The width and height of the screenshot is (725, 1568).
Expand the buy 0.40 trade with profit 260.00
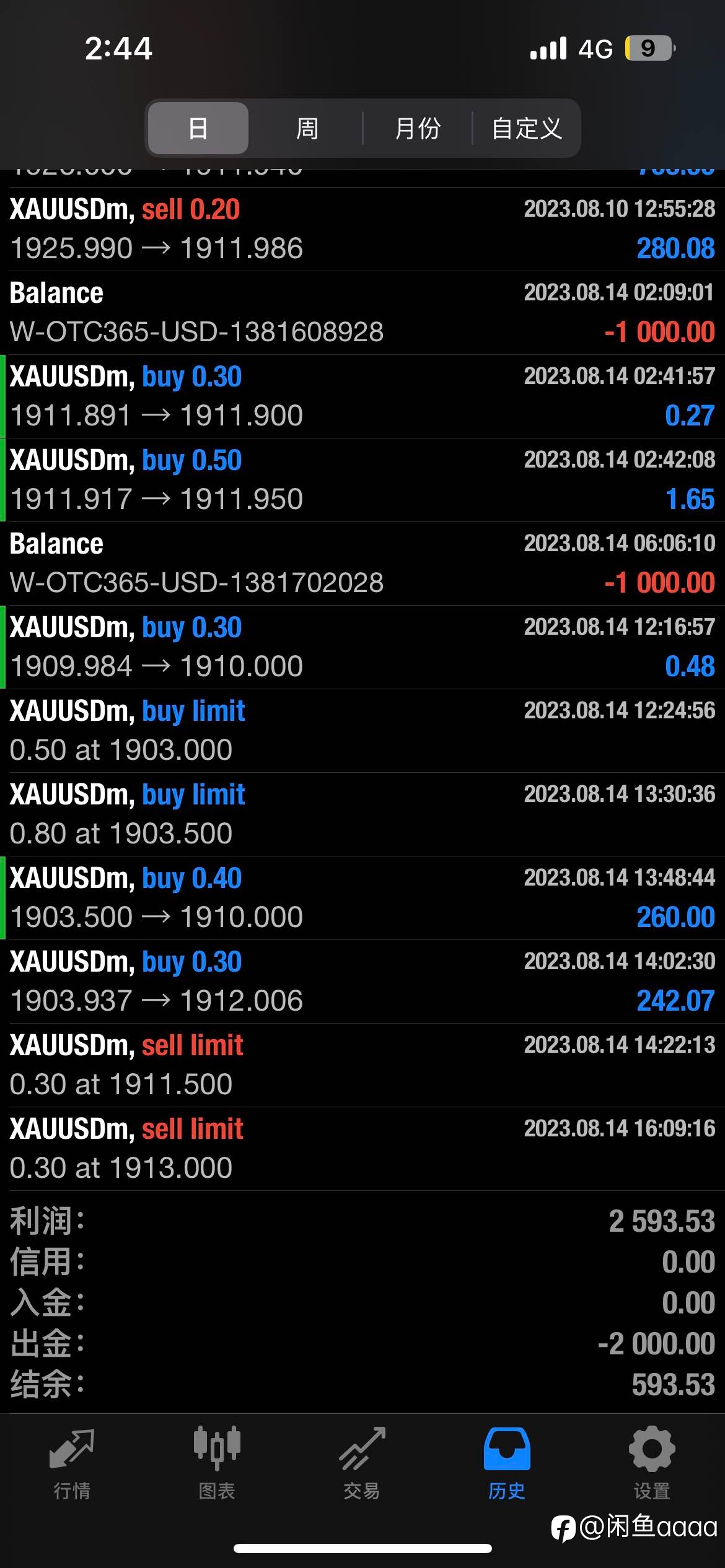(362, 898)
